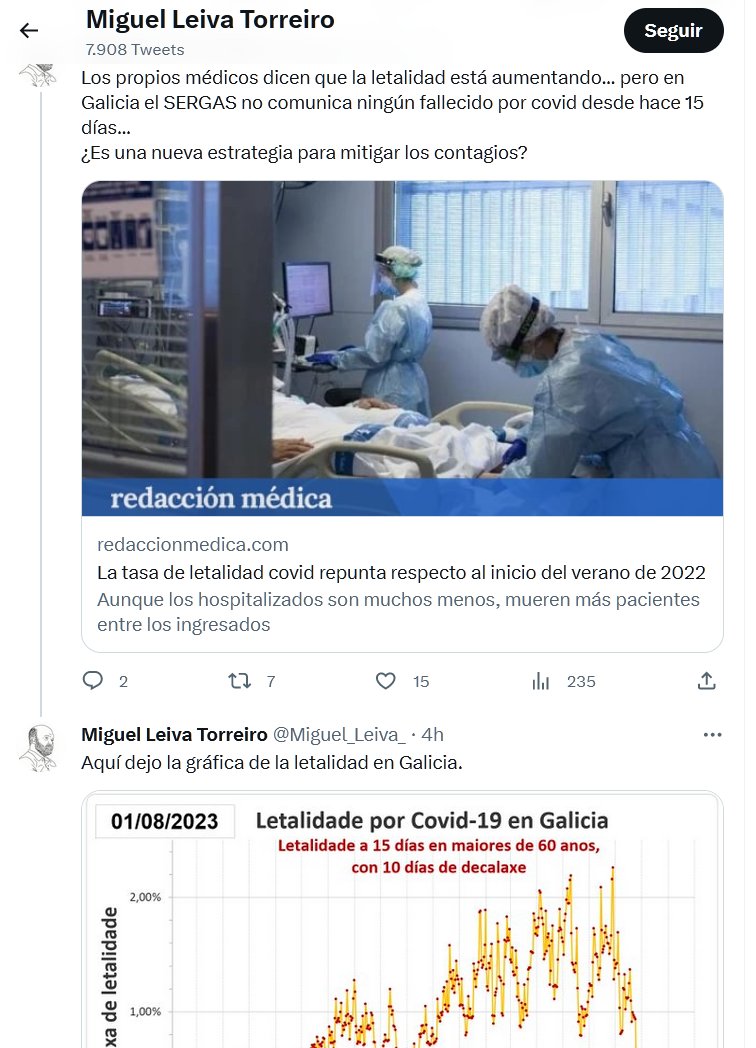
Task: Open more options on the gráfica tweet
Action: [x=712, y=735]
